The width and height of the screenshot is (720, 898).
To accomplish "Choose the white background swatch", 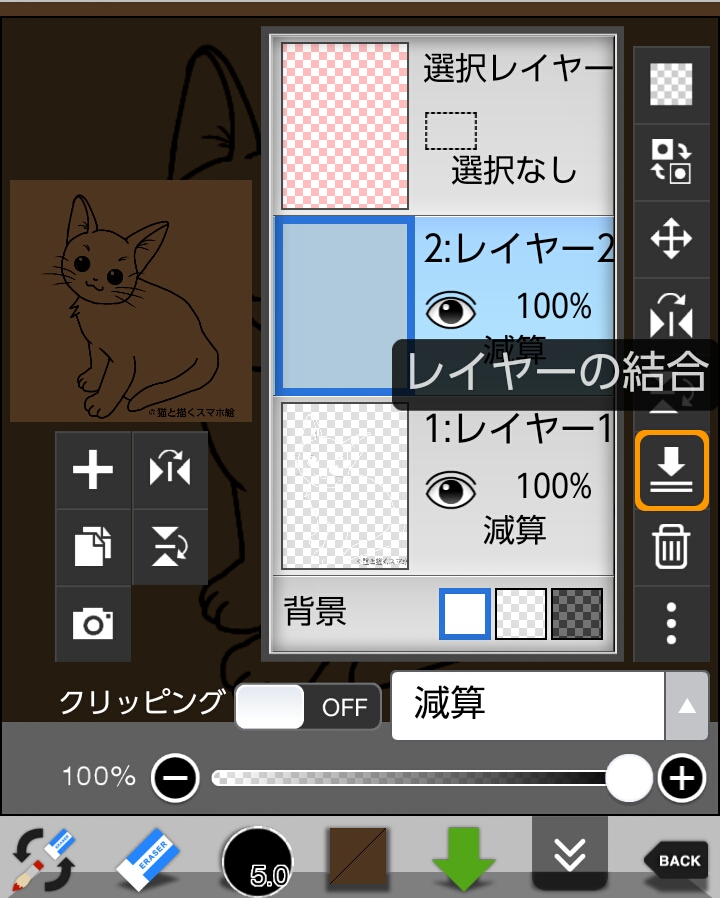I will pos(465,614).
